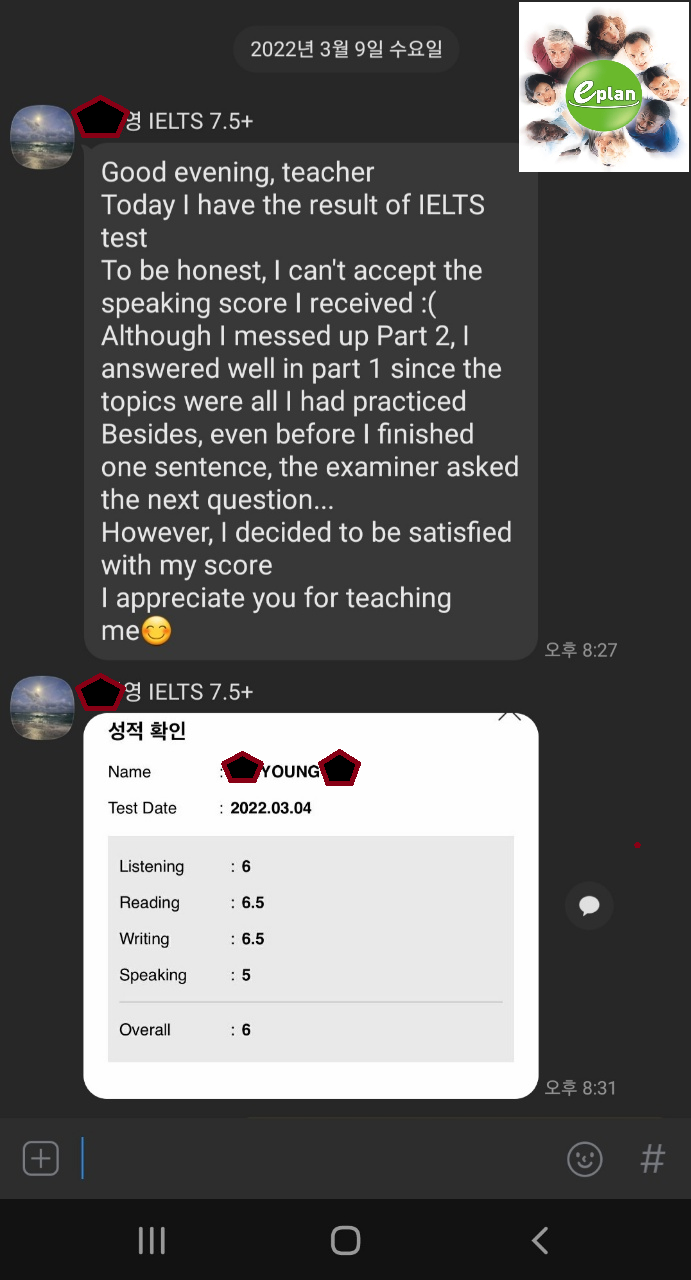Open the emoticon picker
The image size is (691, 1280).
[x=585, y=1159]
